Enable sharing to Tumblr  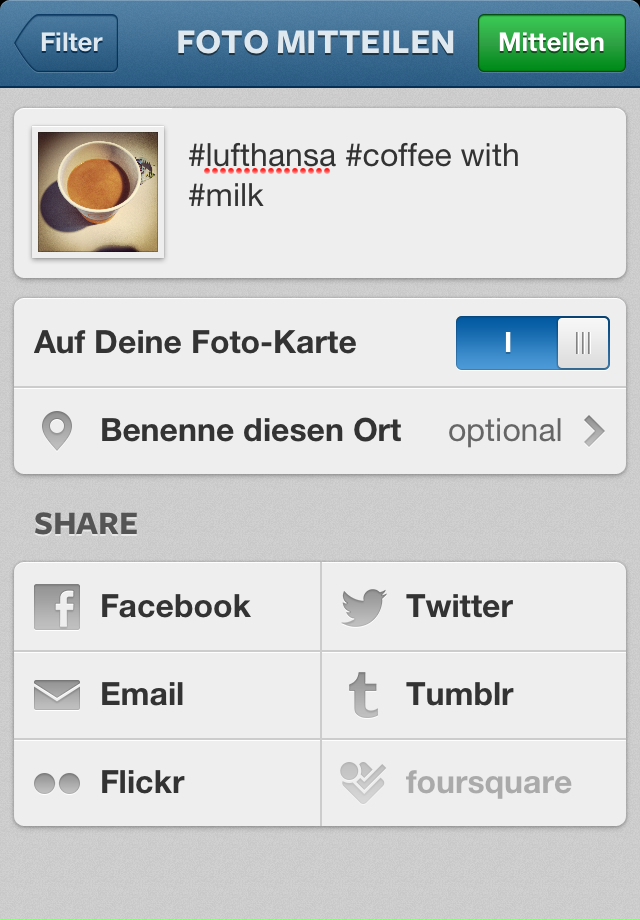473,695
